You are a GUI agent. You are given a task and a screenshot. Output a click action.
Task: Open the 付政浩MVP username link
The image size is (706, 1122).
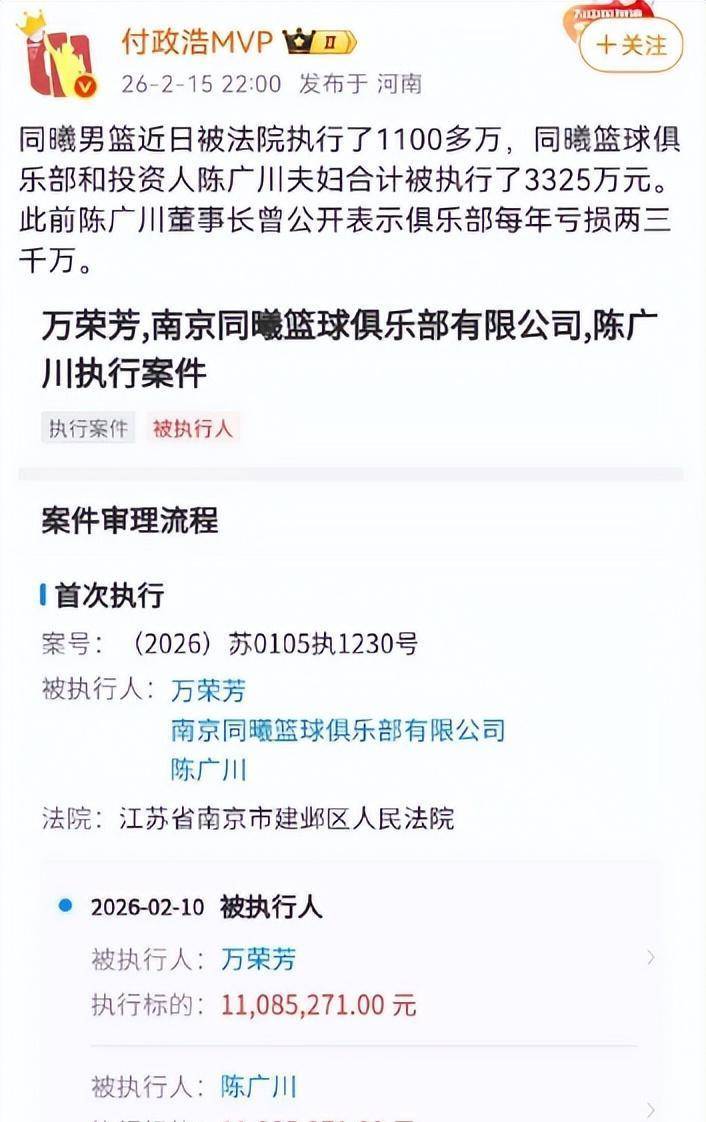pos(196,41)
